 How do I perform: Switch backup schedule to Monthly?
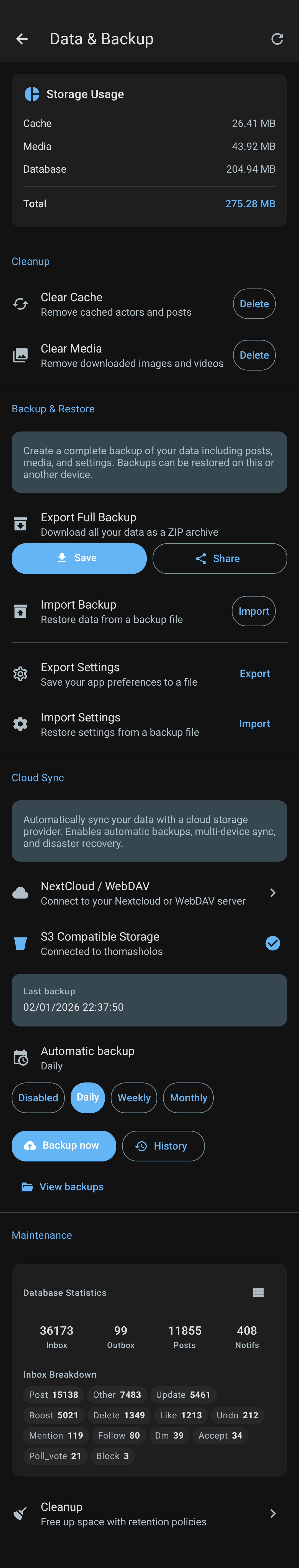(x=188, y=1097)
